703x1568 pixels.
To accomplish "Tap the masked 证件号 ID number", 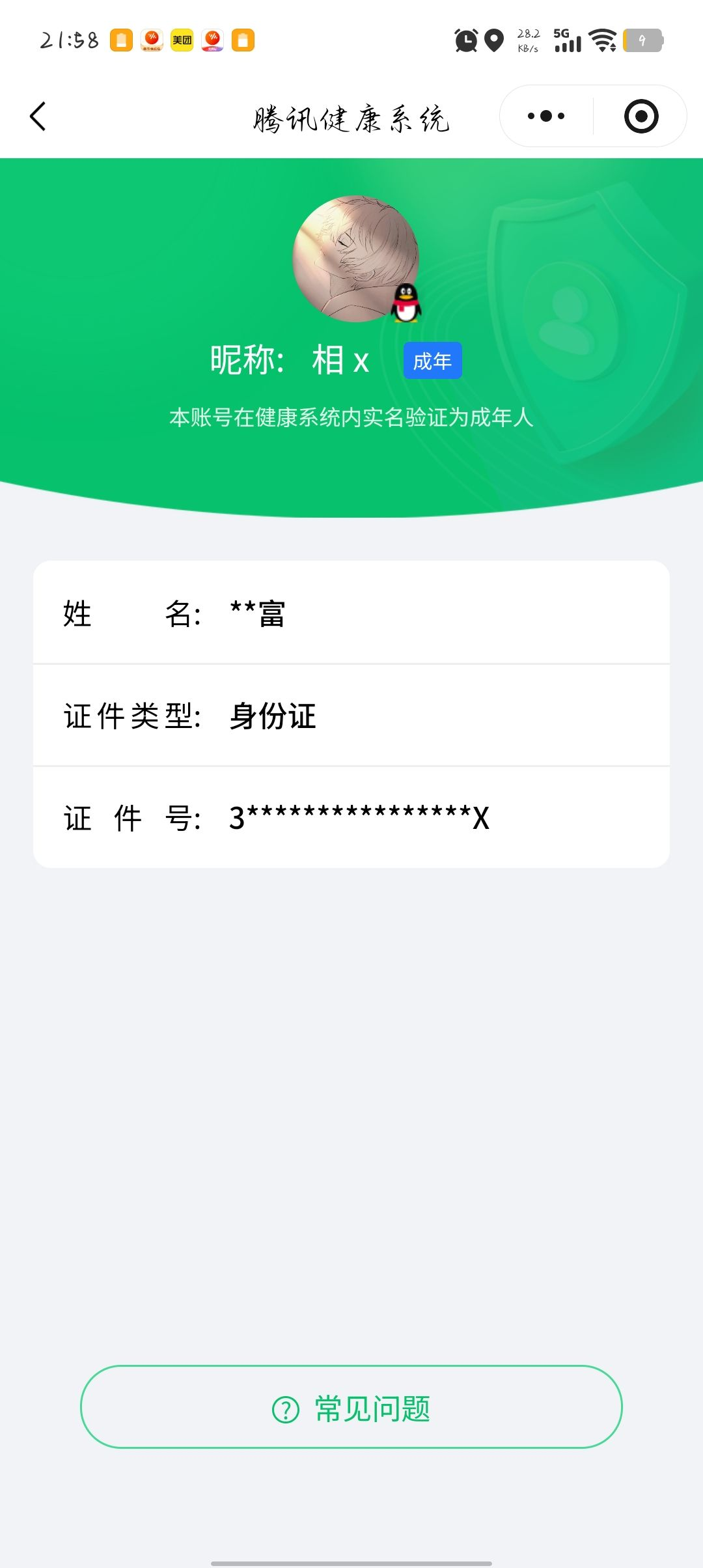I will [358, 817].
